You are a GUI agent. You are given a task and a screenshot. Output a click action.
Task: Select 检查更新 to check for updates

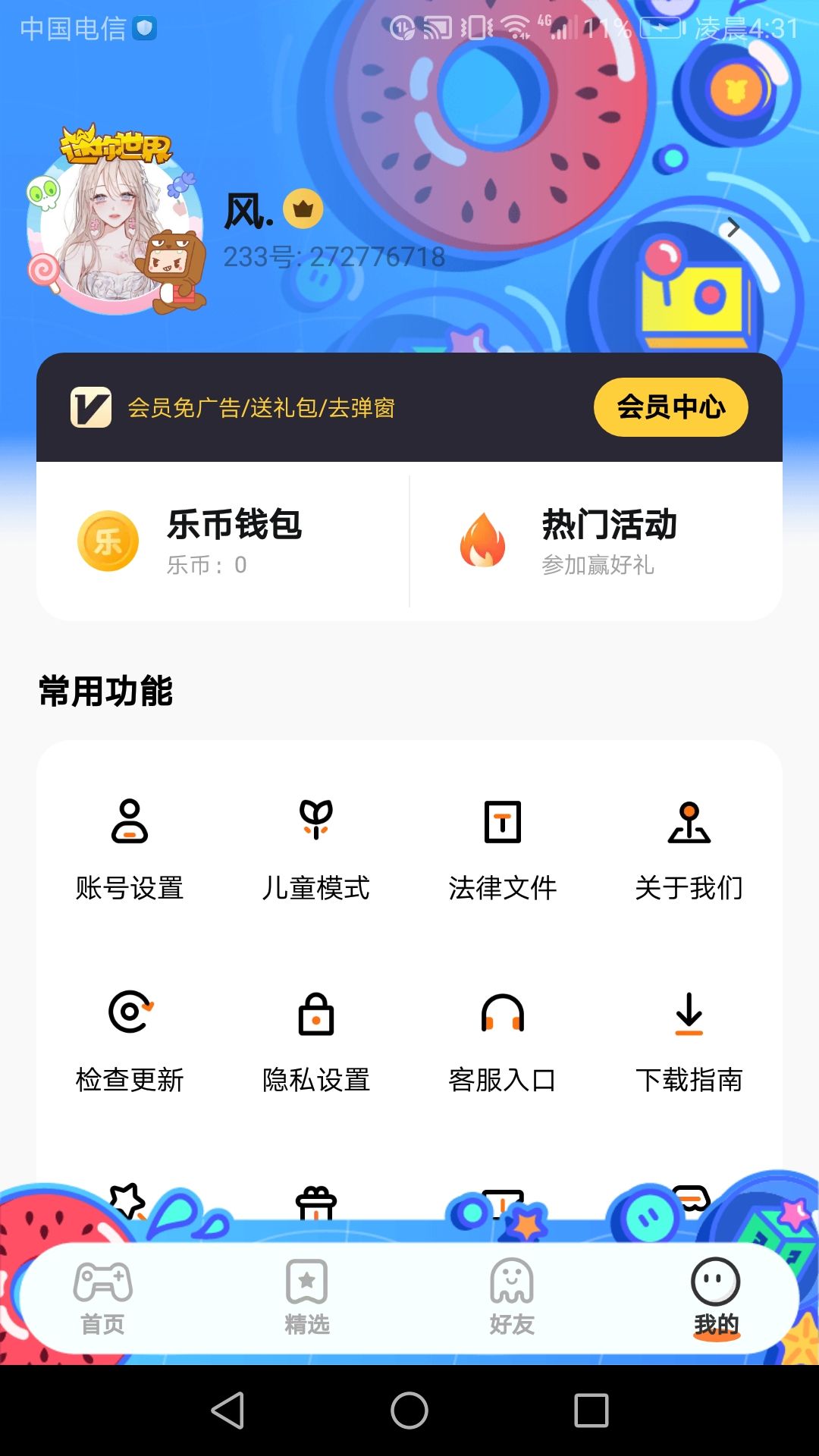coord(130,1041)
